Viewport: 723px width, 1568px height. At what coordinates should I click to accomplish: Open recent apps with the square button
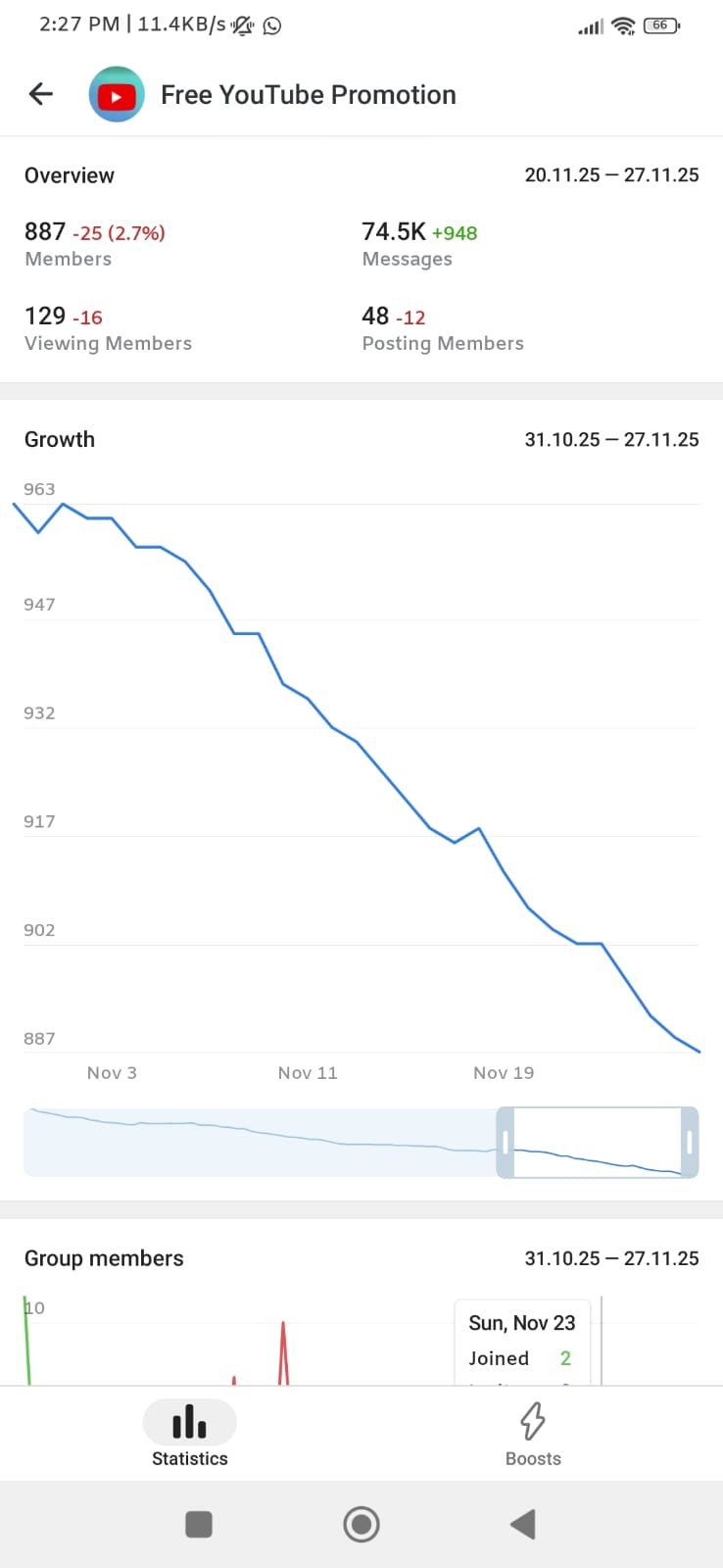pos(199,1524)
